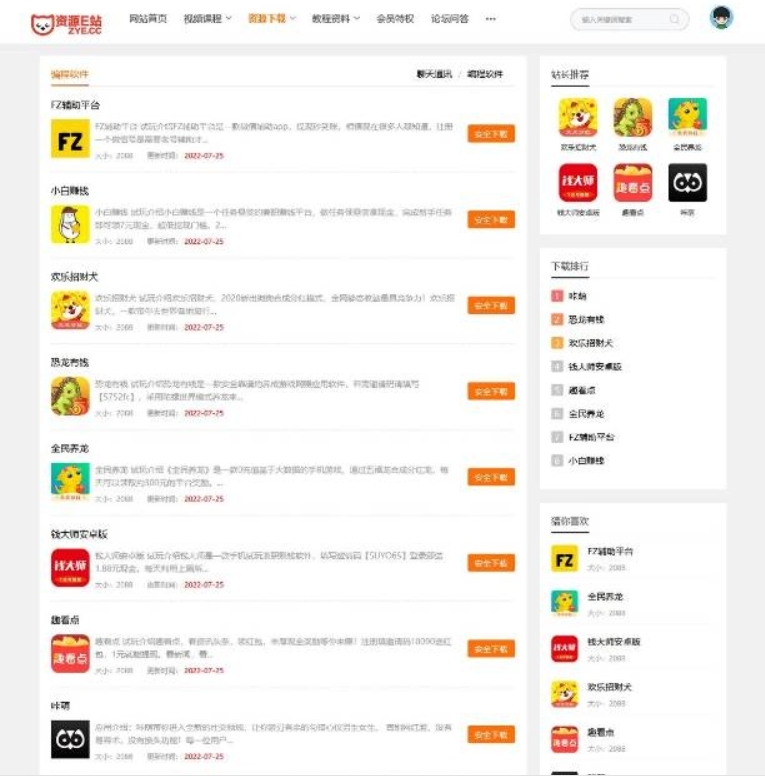Tap 安全下载 for 趣看点
765x776 pixels.
pos(491,649)
